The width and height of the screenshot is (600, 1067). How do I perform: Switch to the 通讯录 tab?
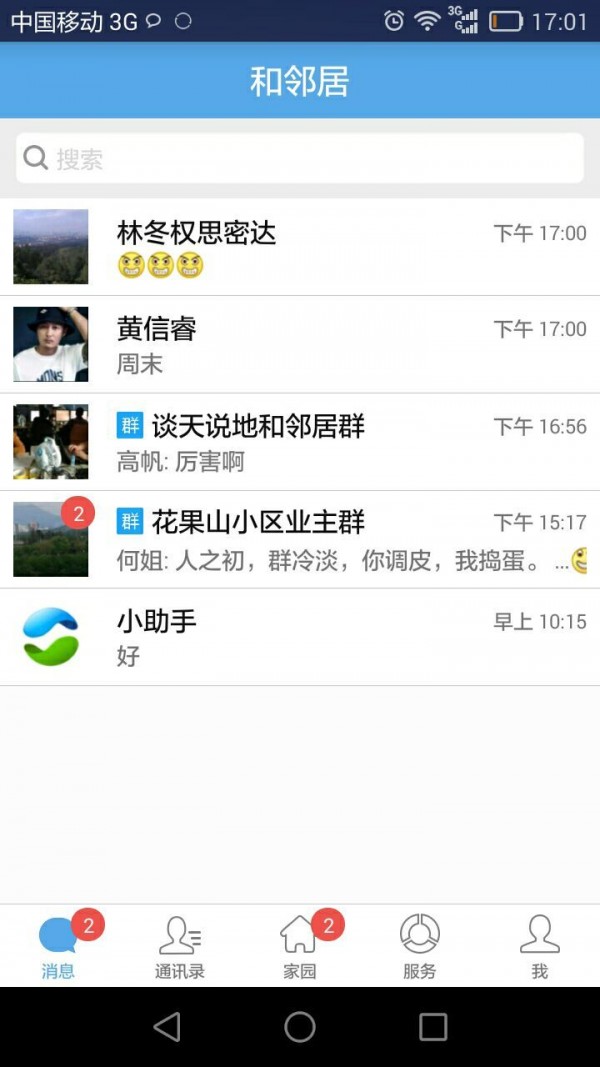(x=180, y=946)
